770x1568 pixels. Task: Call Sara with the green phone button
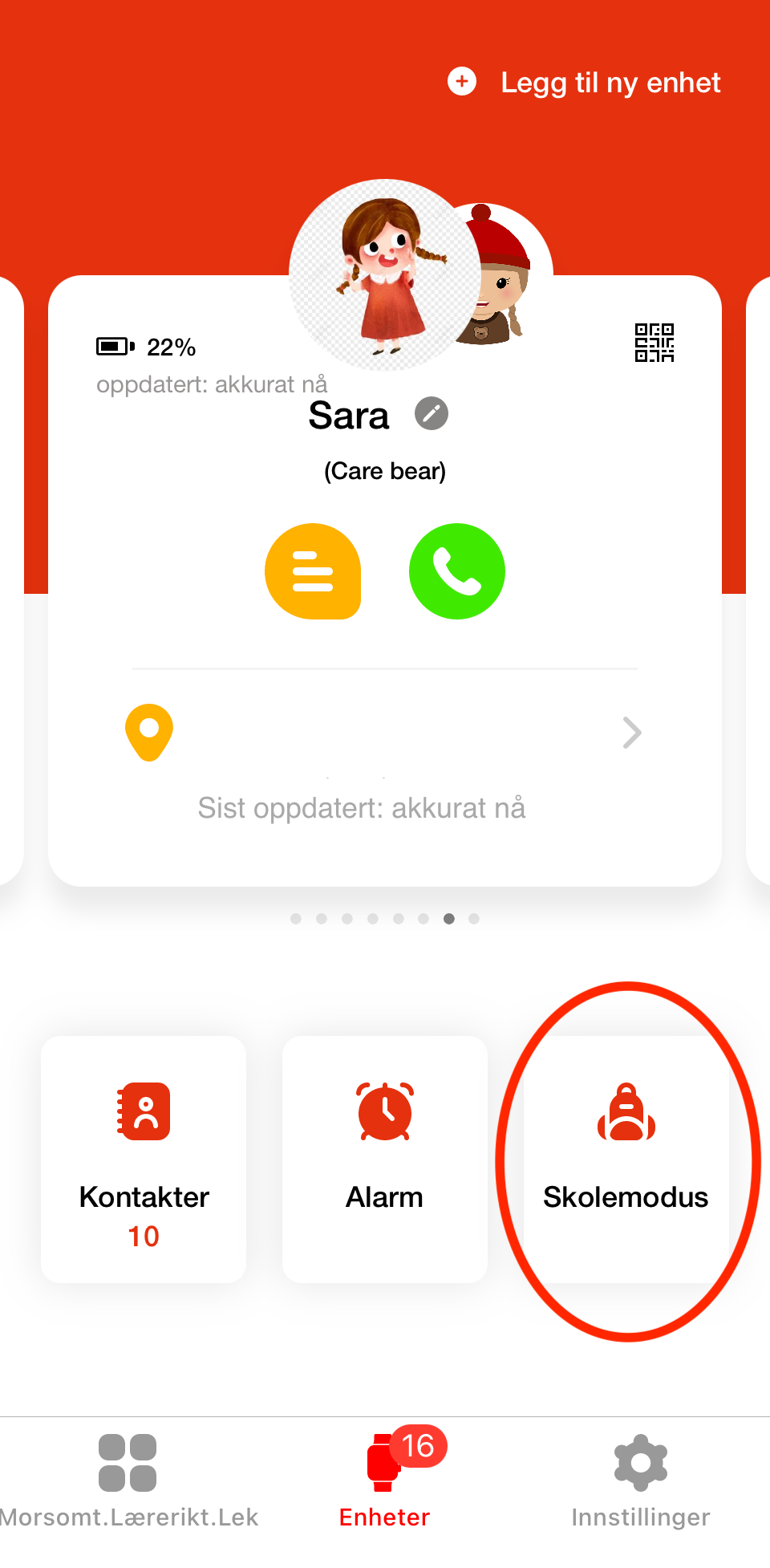tap(457, 571)
